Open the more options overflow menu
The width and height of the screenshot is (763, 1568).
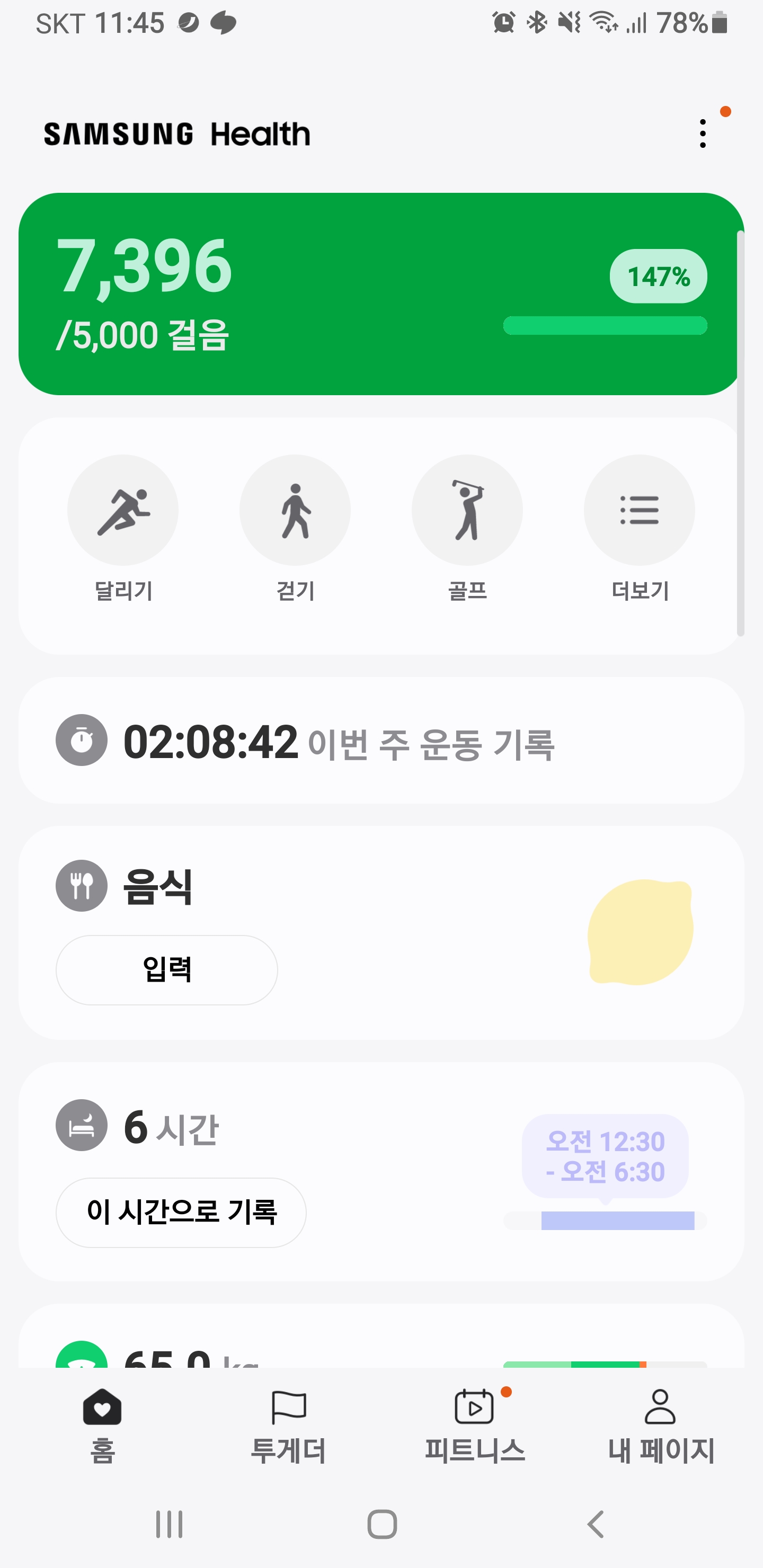[x=703, y=133]
